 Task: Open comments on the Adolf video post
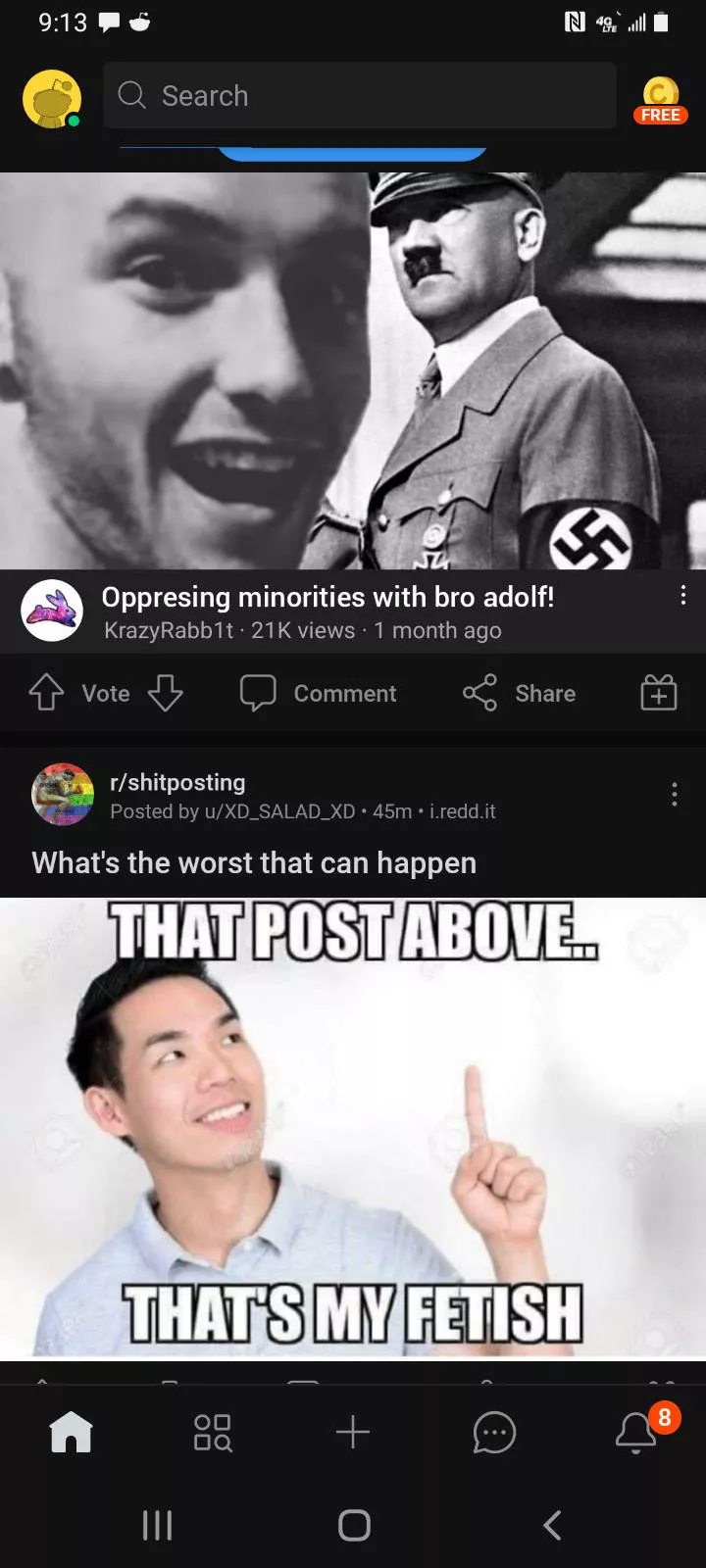point(317,693)
